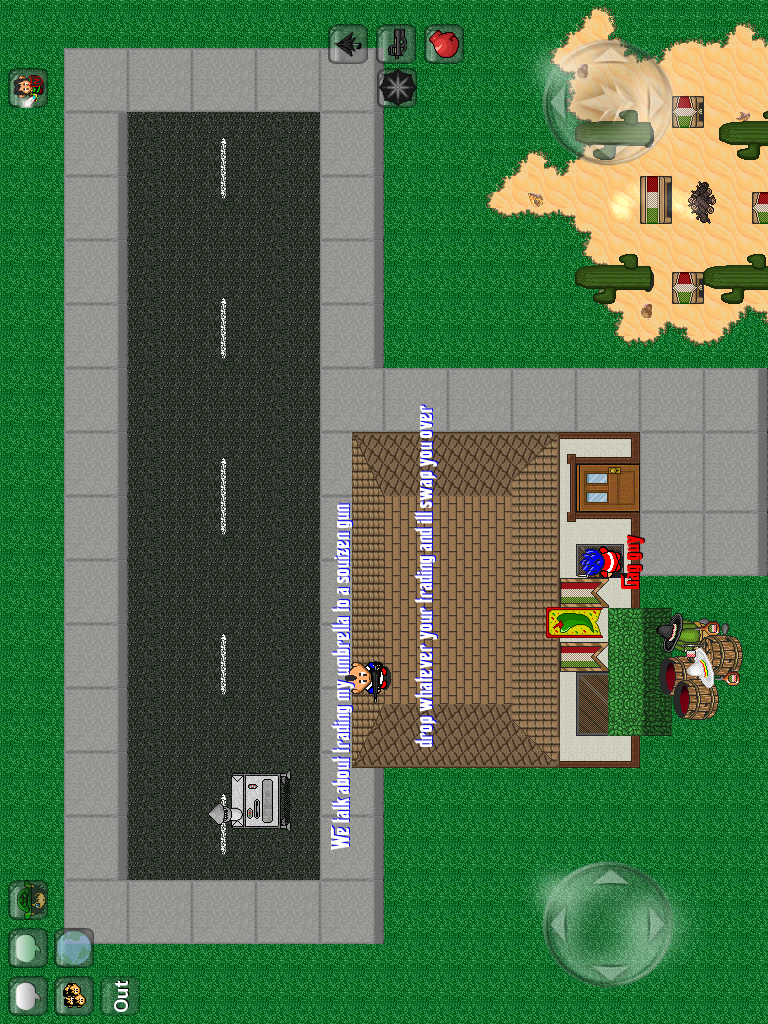Tap the movement joystick near the Out button
This screenshot has height=1024, width=768.
[609, 923]
